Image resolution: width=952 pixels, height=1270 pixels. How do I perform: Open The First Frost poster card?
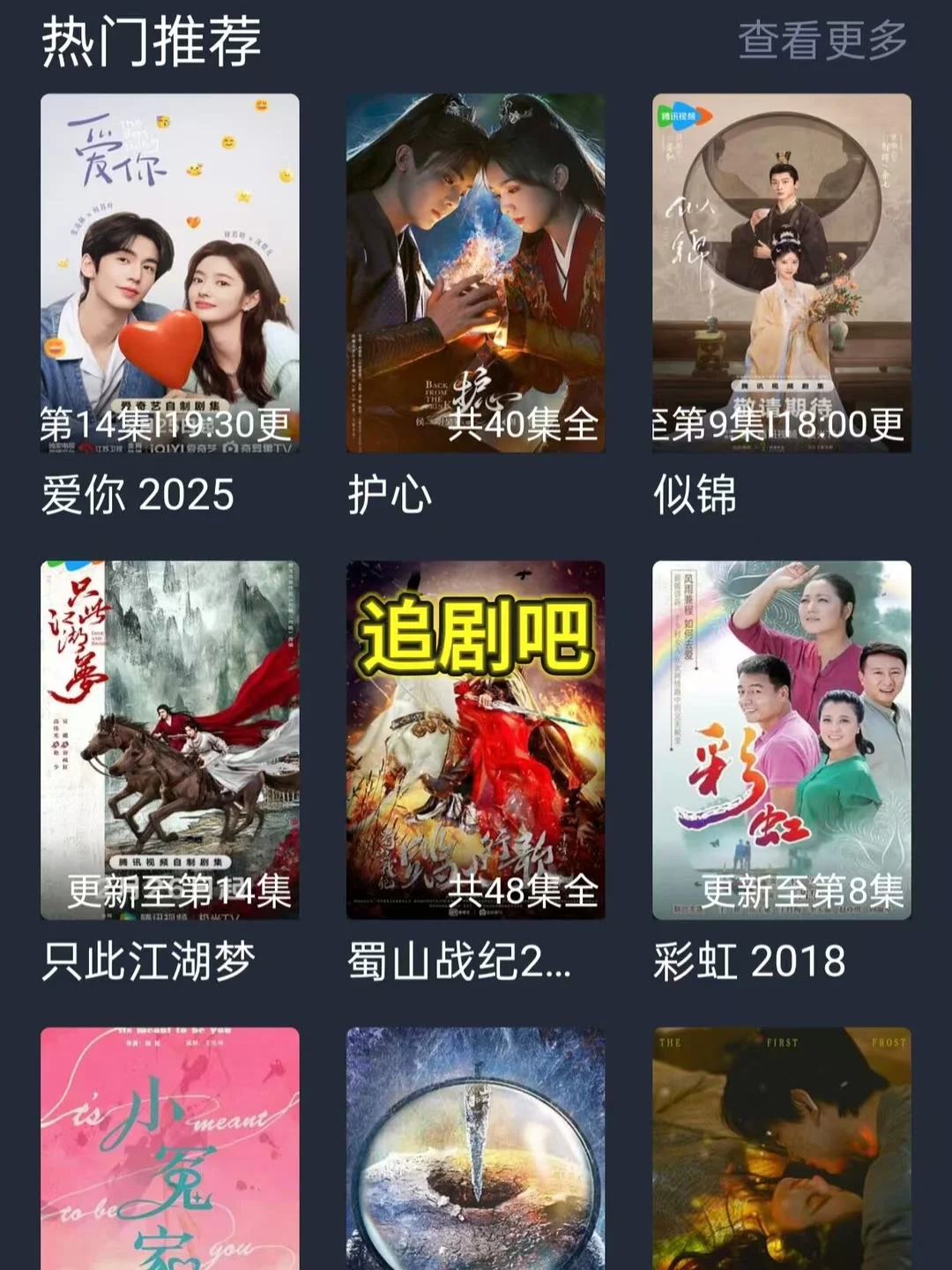click(782, 1148)
